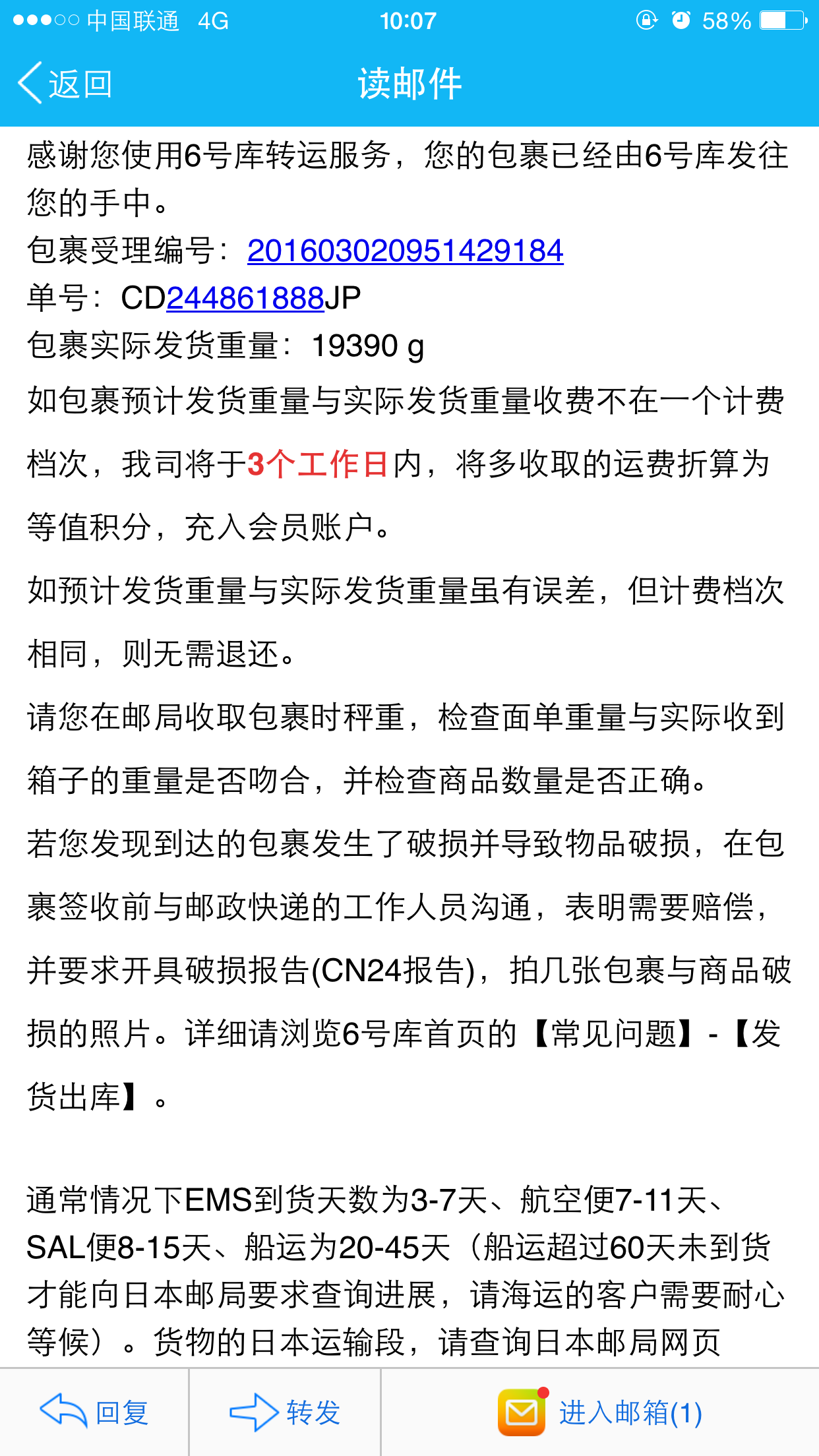The height and width of the screenshot is (1456, 819).
Task: Forward this email with 转发
Action: click(285, 1412)
